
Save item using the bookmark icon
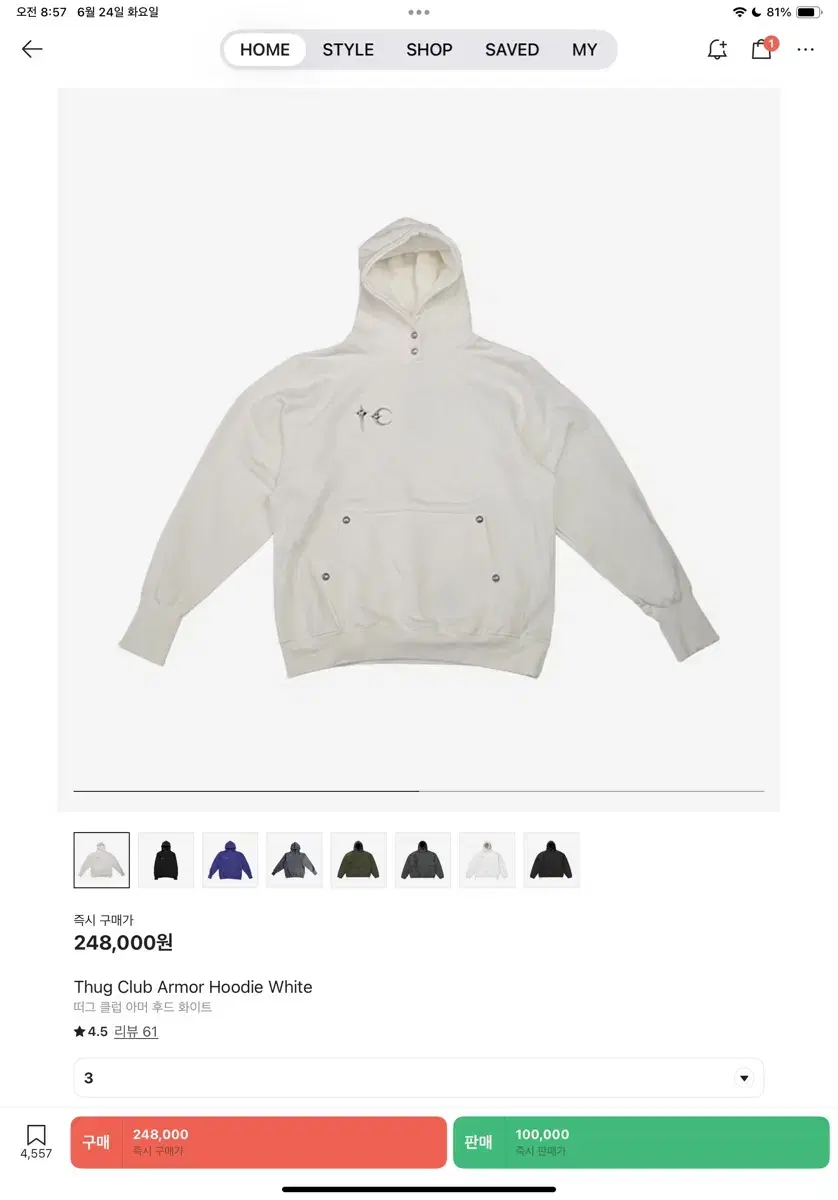[x=36, y=1135]
